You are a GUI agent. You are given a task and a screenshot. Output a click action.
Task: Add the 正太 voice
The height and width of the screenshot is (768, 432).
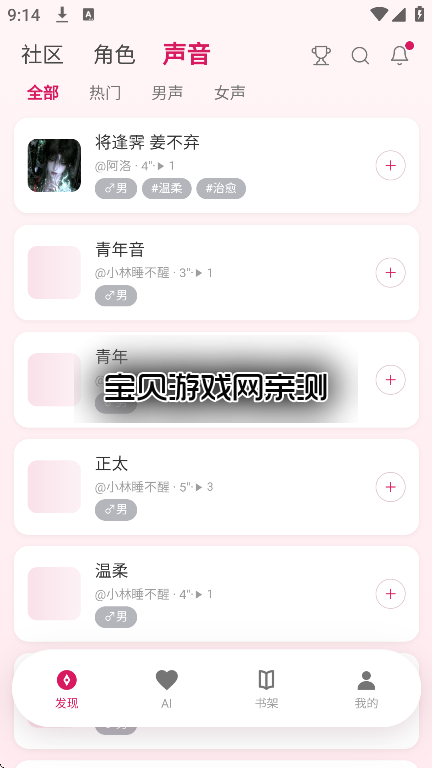390,487
